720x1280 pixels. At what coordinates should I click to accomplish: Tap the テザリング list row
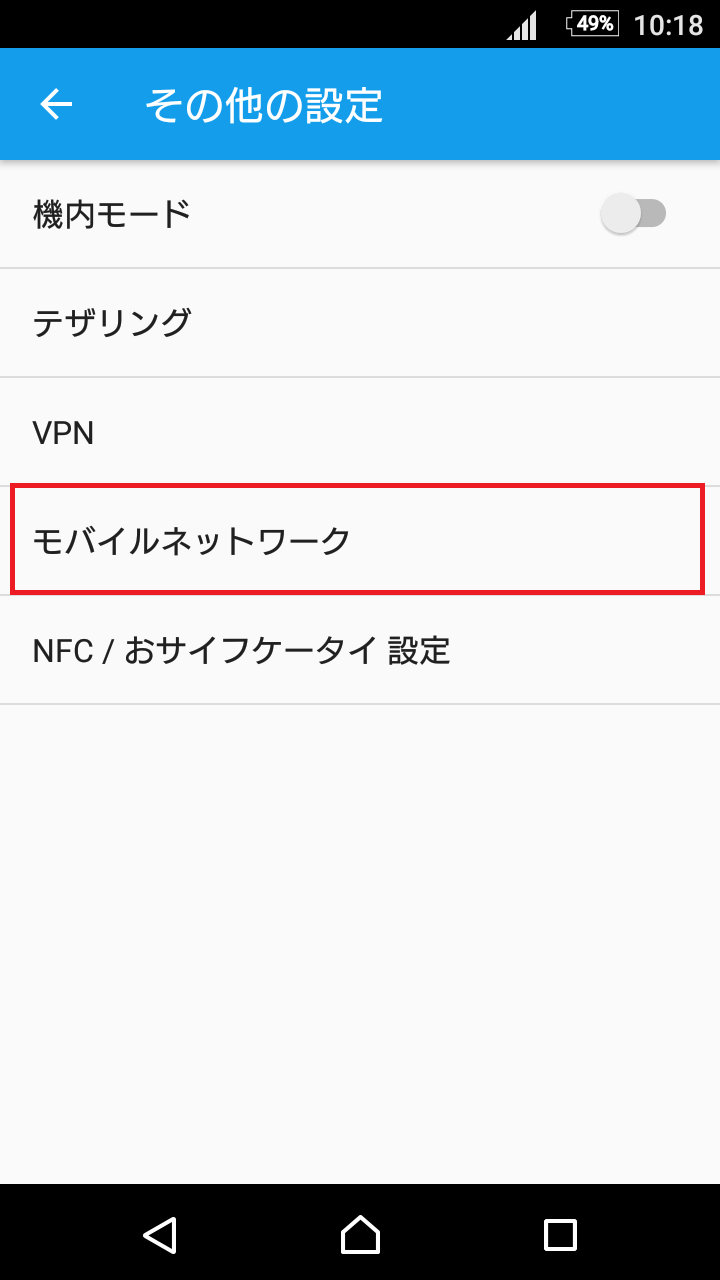(x=360, y=322)
